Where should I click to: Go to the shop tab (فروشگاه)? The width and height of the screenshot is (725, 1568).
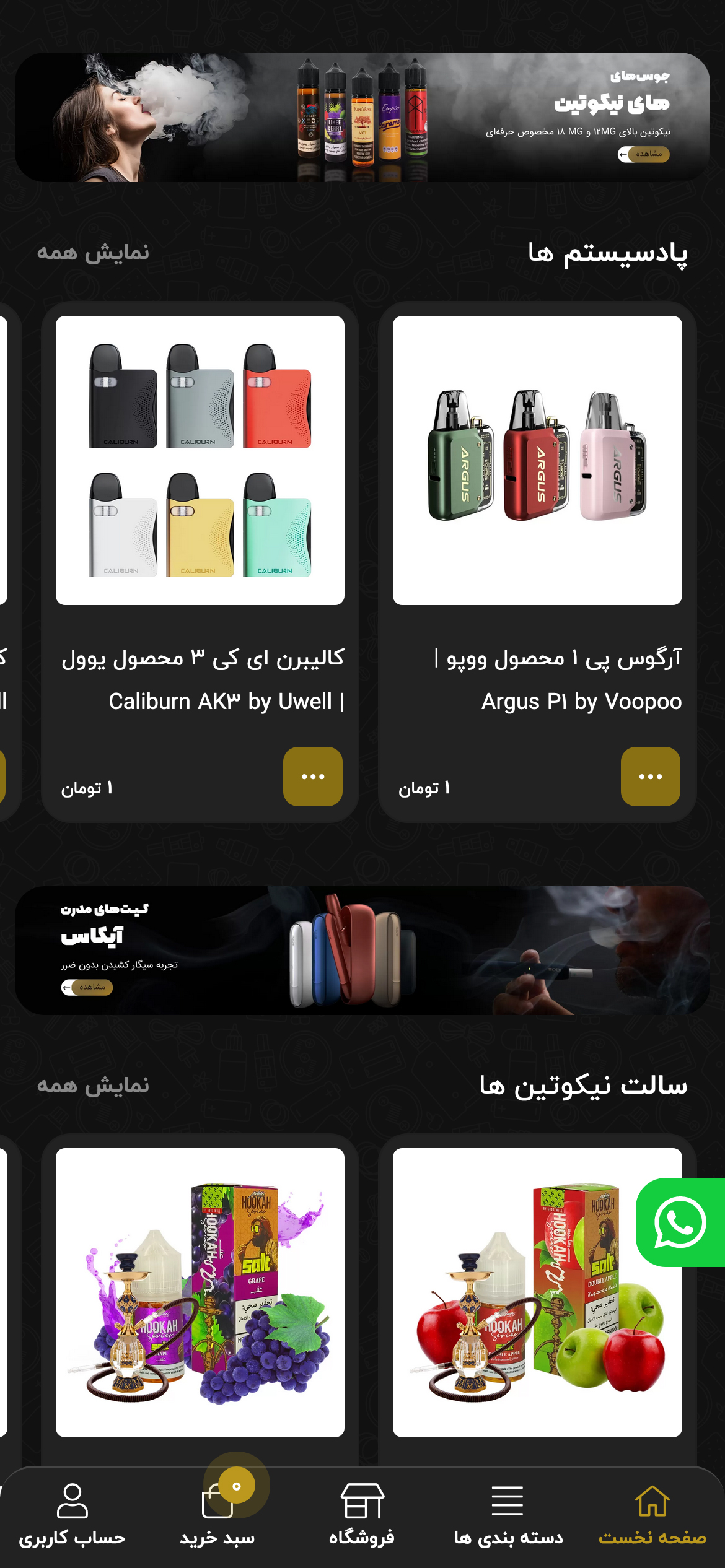click(x=362, y=1515)
